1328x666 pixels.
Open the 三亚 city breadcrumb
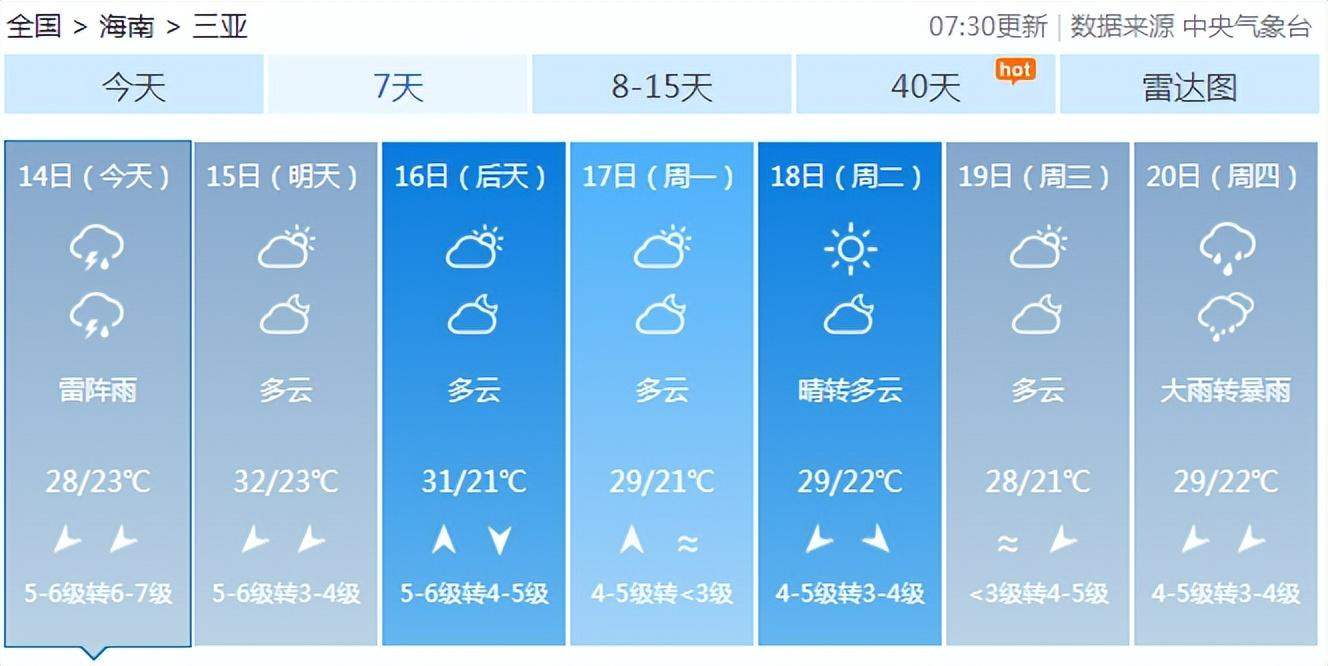219,26
